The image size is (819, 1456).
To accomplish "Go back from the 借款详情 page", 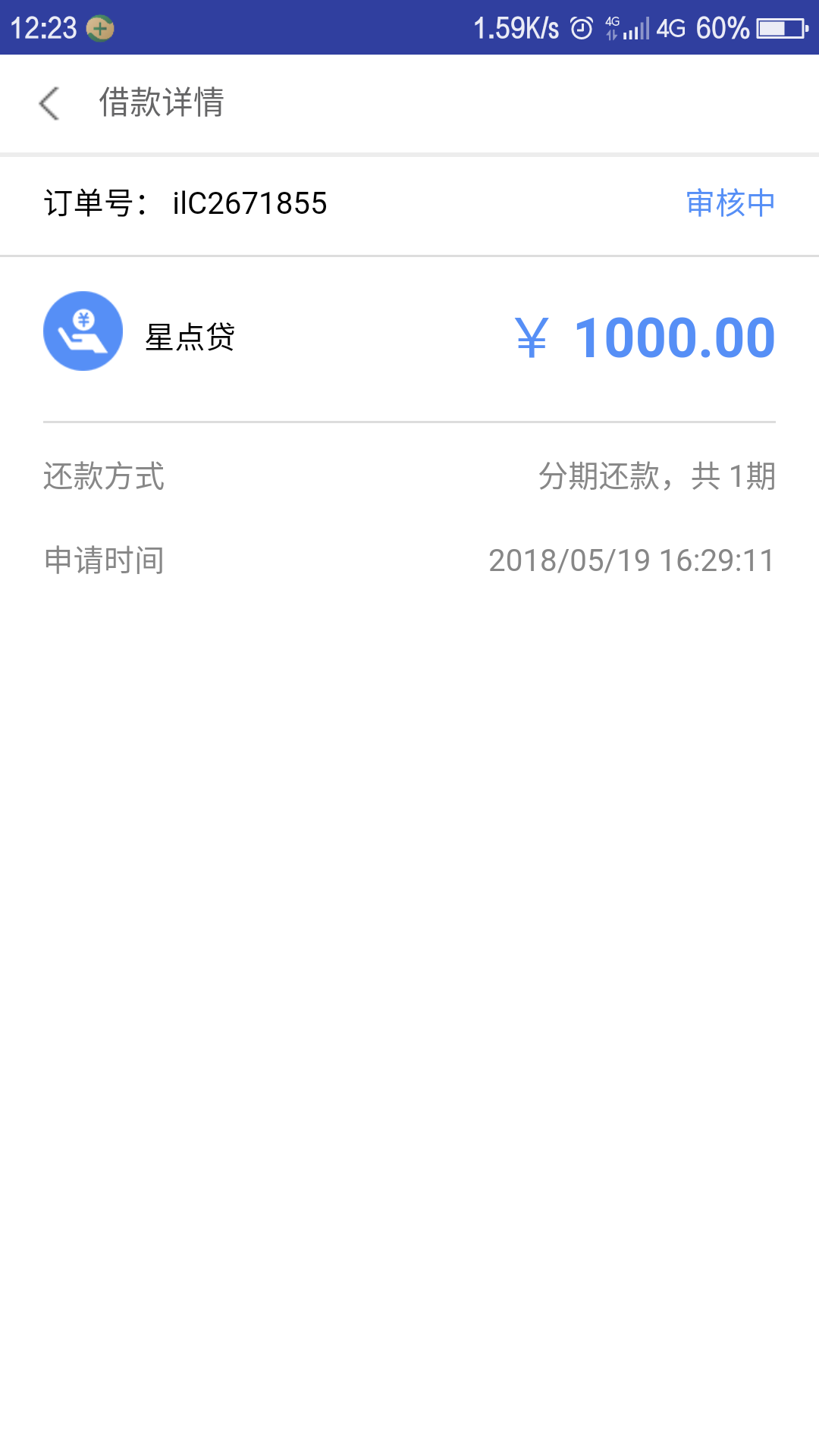I will 49,103.
